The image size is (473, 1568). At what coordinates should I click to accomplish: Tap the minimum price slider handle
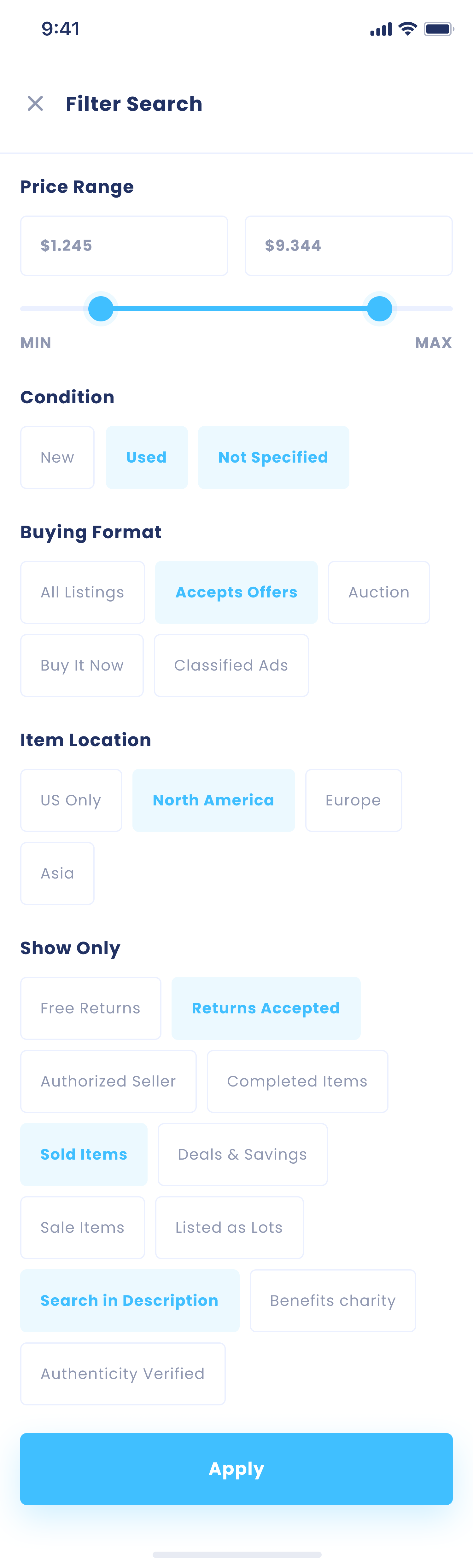pyautogui.click(x=101, y=308)
